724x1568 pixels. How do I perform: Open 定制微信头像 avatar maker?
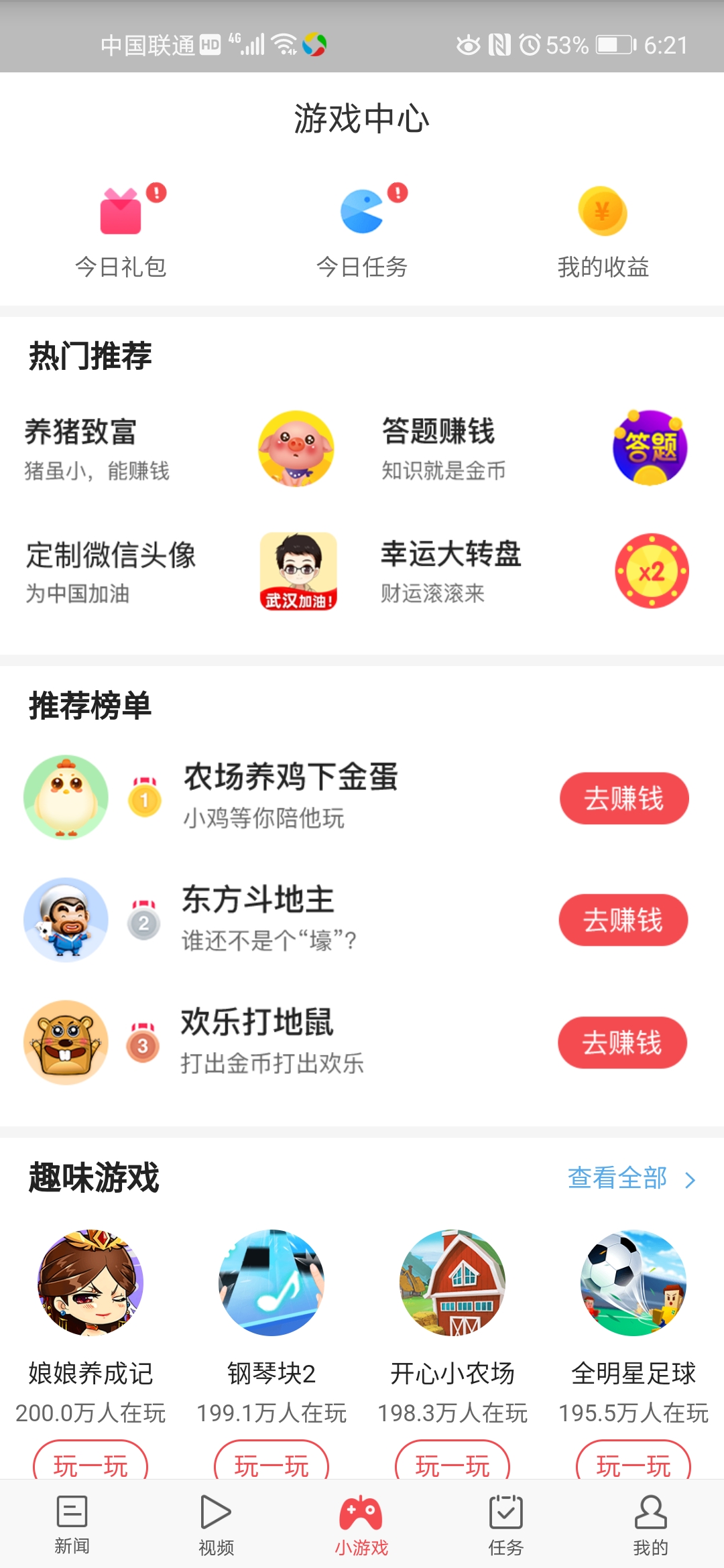(180, 572)
